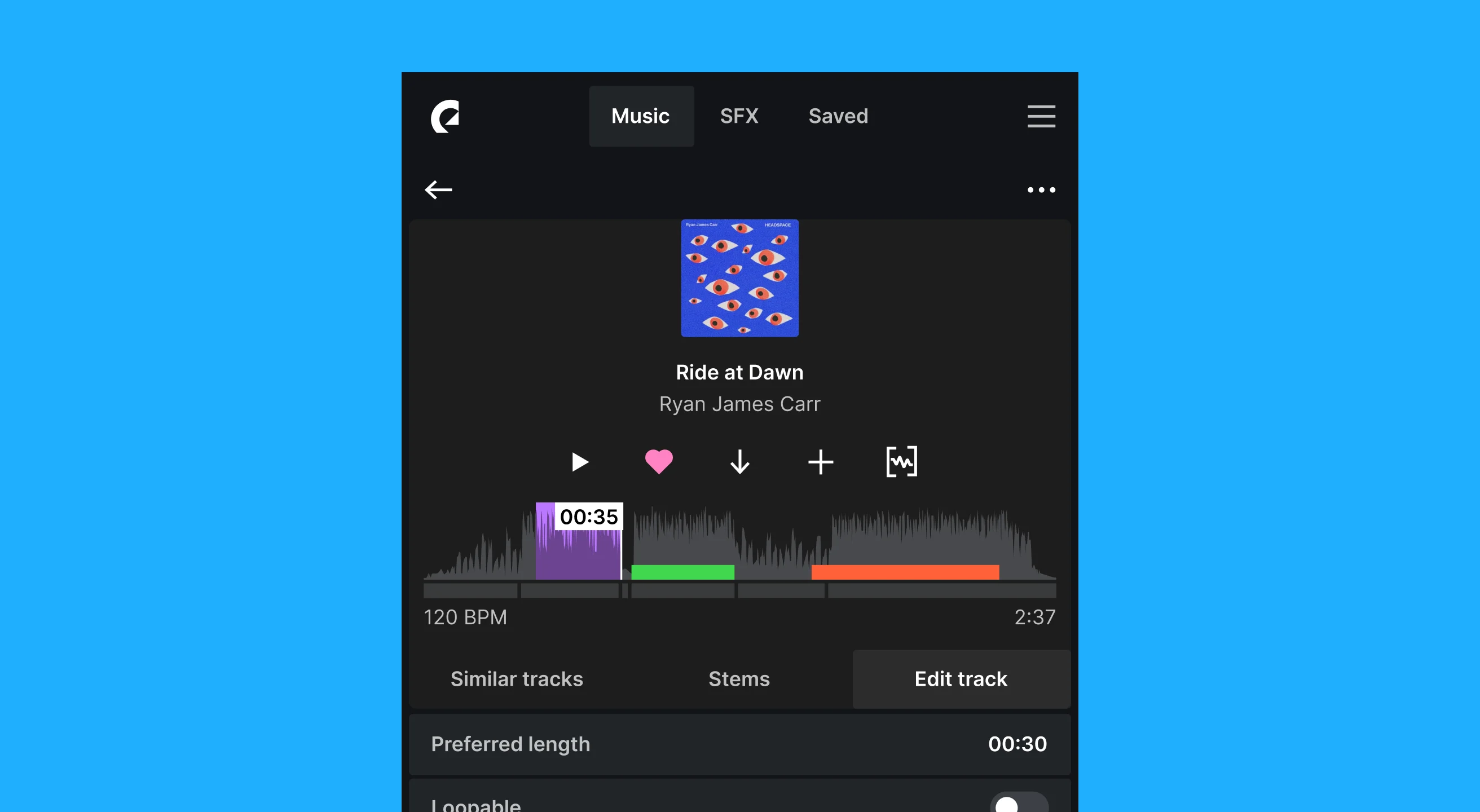Jump to the orange waveform section
This screenshot has height=812, width=1480.
tap(905, 572)
